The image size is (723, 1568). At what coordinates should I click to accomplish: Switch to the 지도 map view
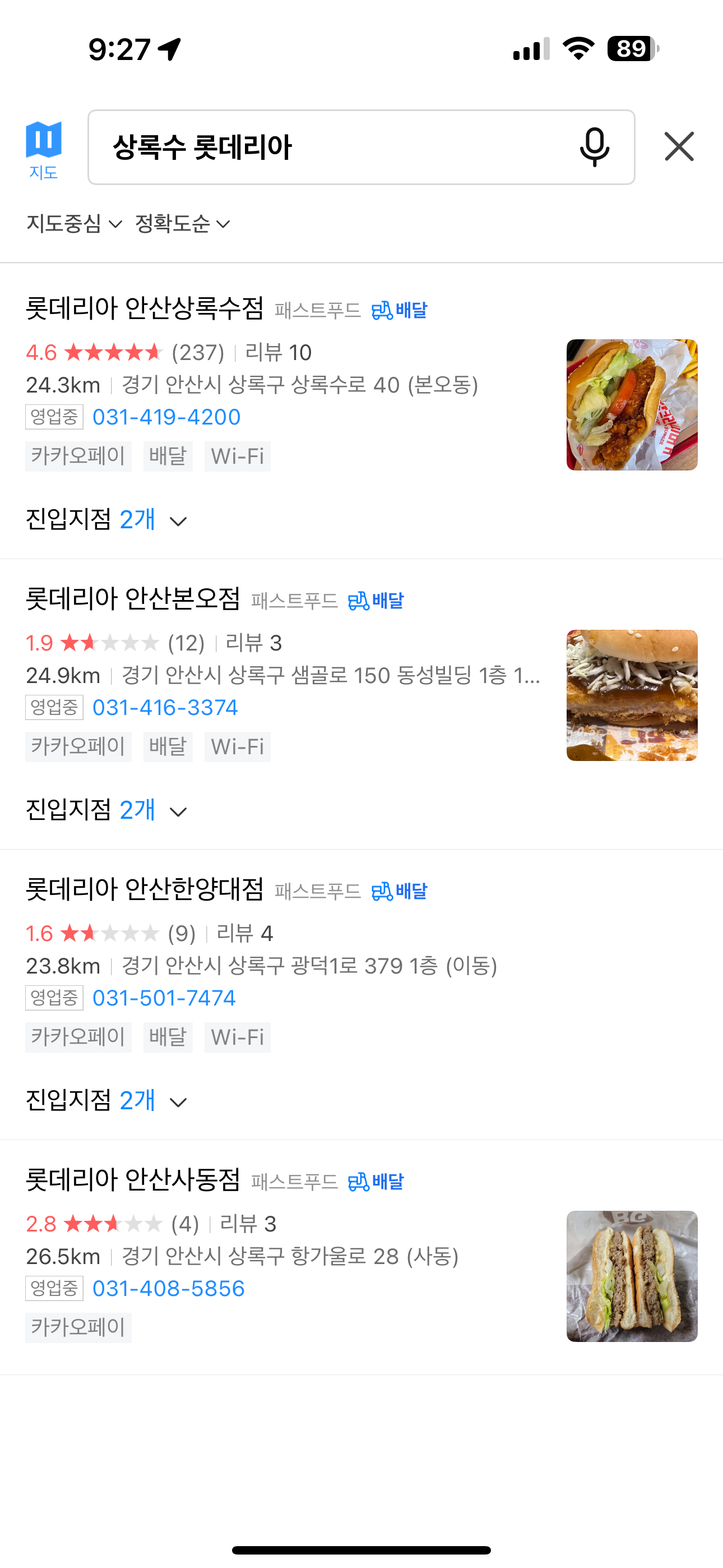click(x=43, y=149)
